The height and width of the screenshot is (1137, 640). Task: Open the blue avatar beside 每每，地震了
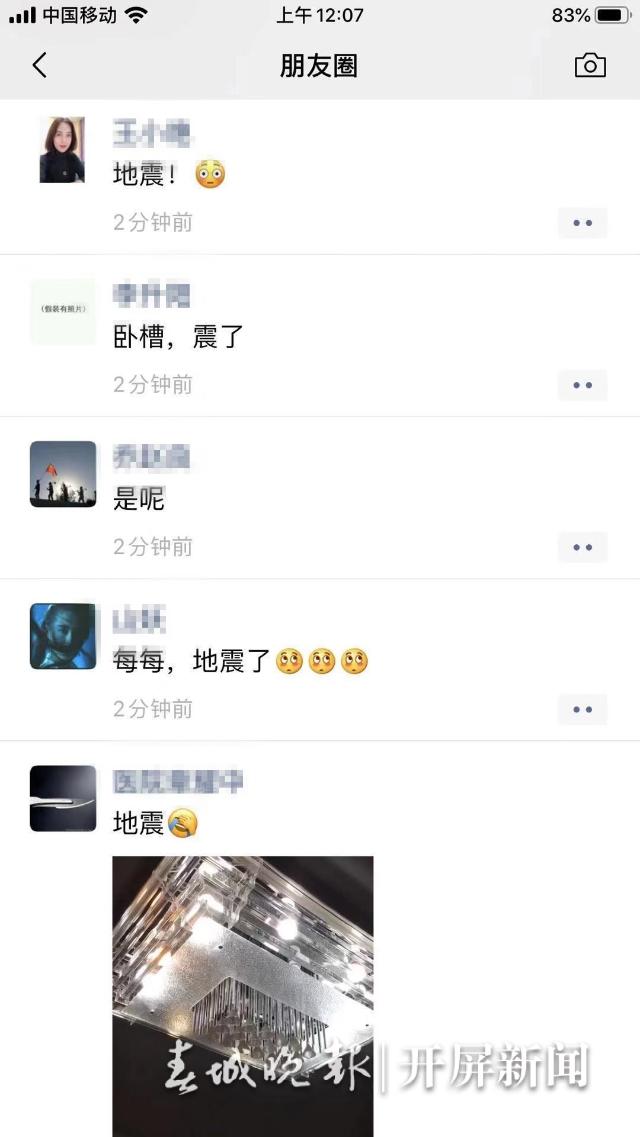(x=62, y=636)
